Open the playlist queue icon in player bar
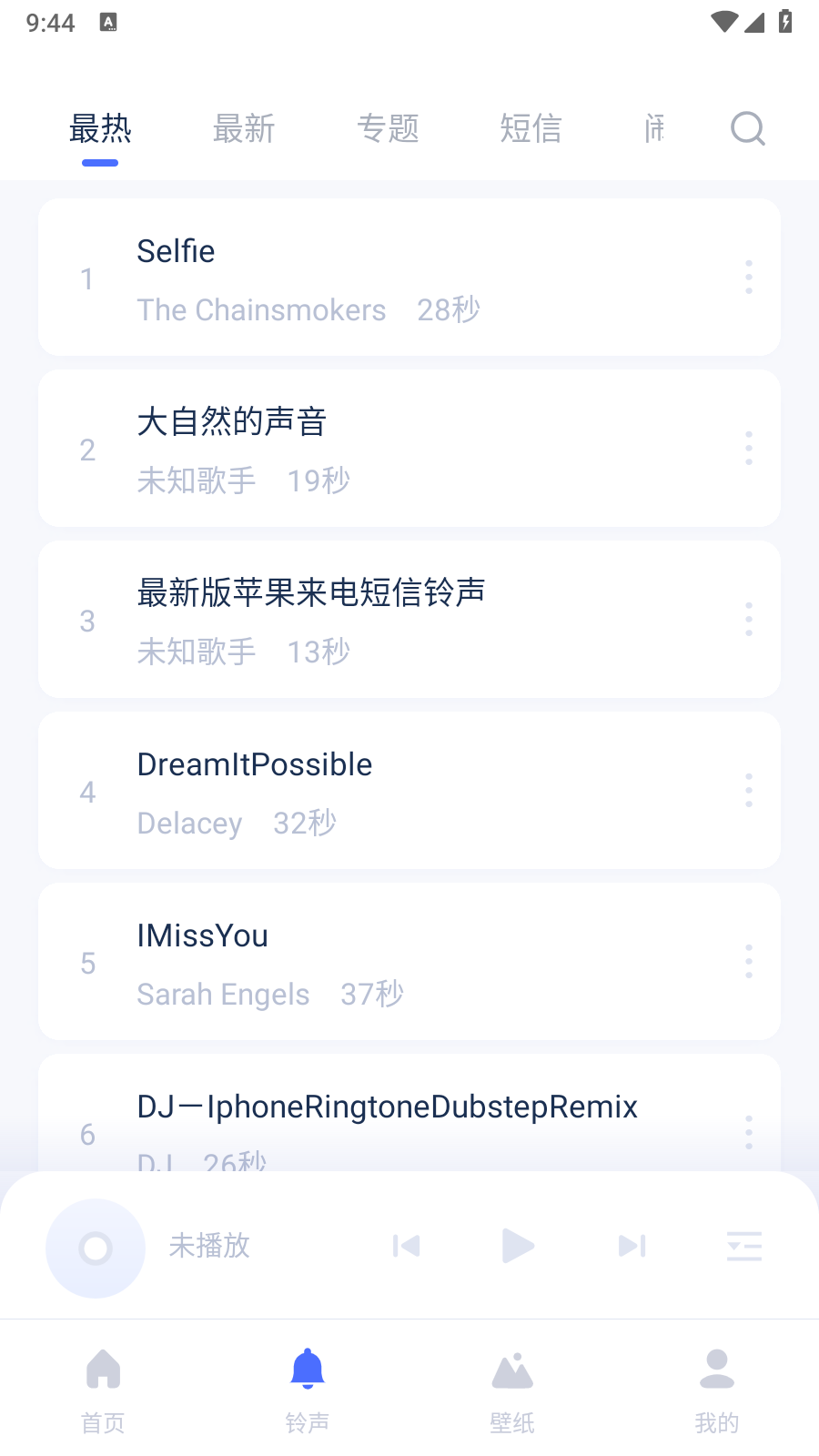Image resolution: width=819 pixels, height=1456 pixels. coord(744,1246)
